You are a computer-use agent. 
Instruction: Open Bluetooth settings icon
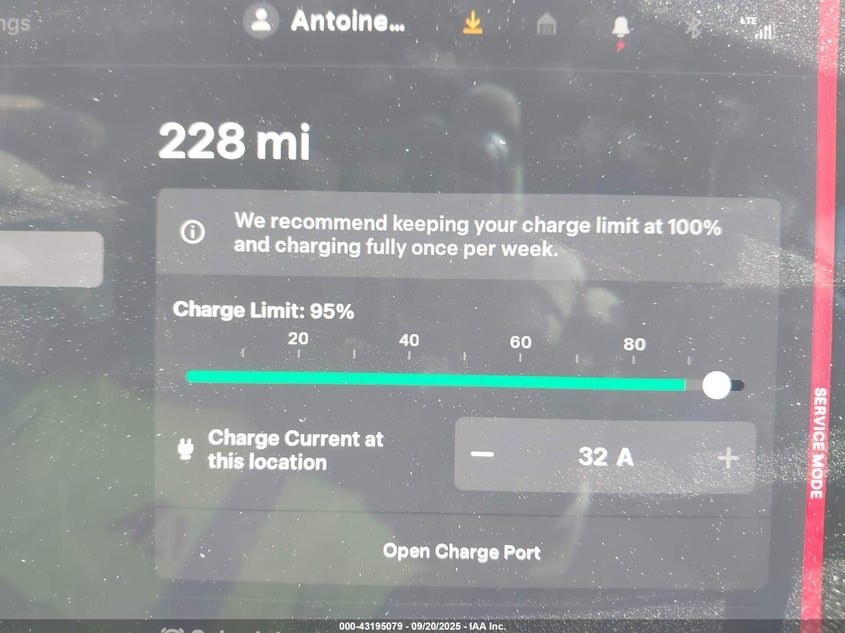point(693,27)
